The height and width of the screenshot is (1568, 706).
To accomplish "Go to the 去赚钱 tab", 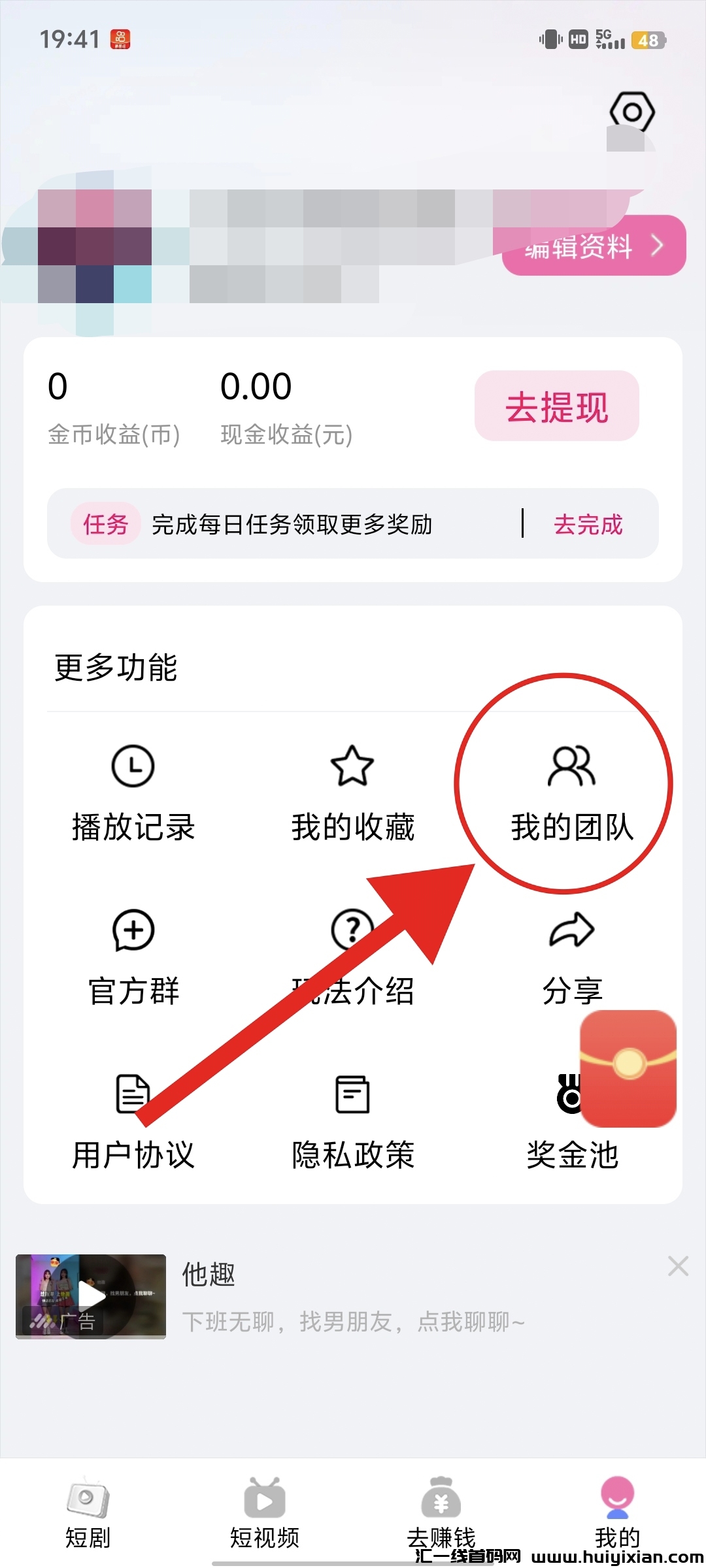I will pos(441,1512).
